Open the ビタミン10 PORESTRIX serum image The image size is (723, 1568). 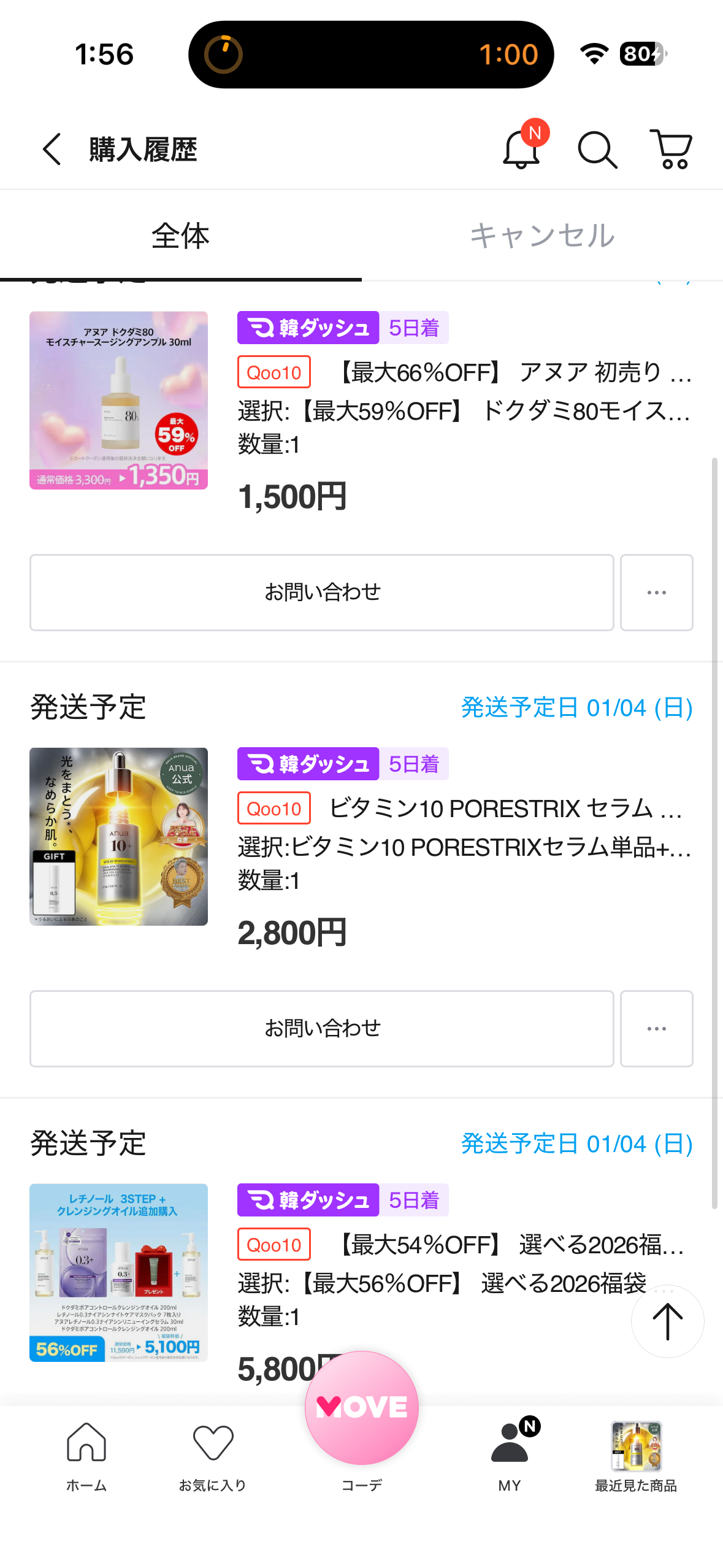click(x=118, y=836)
